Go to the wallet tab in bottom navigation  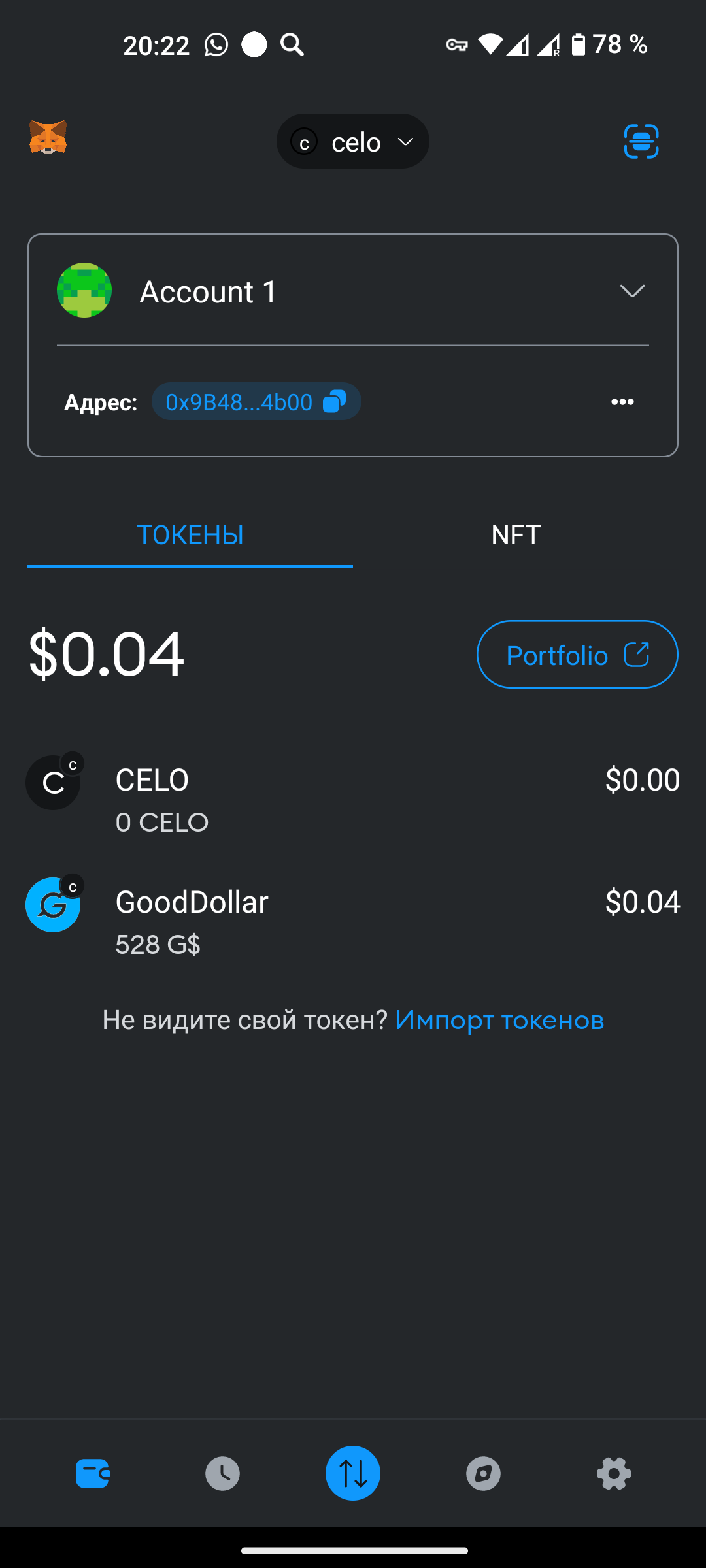click(92, 1474)
